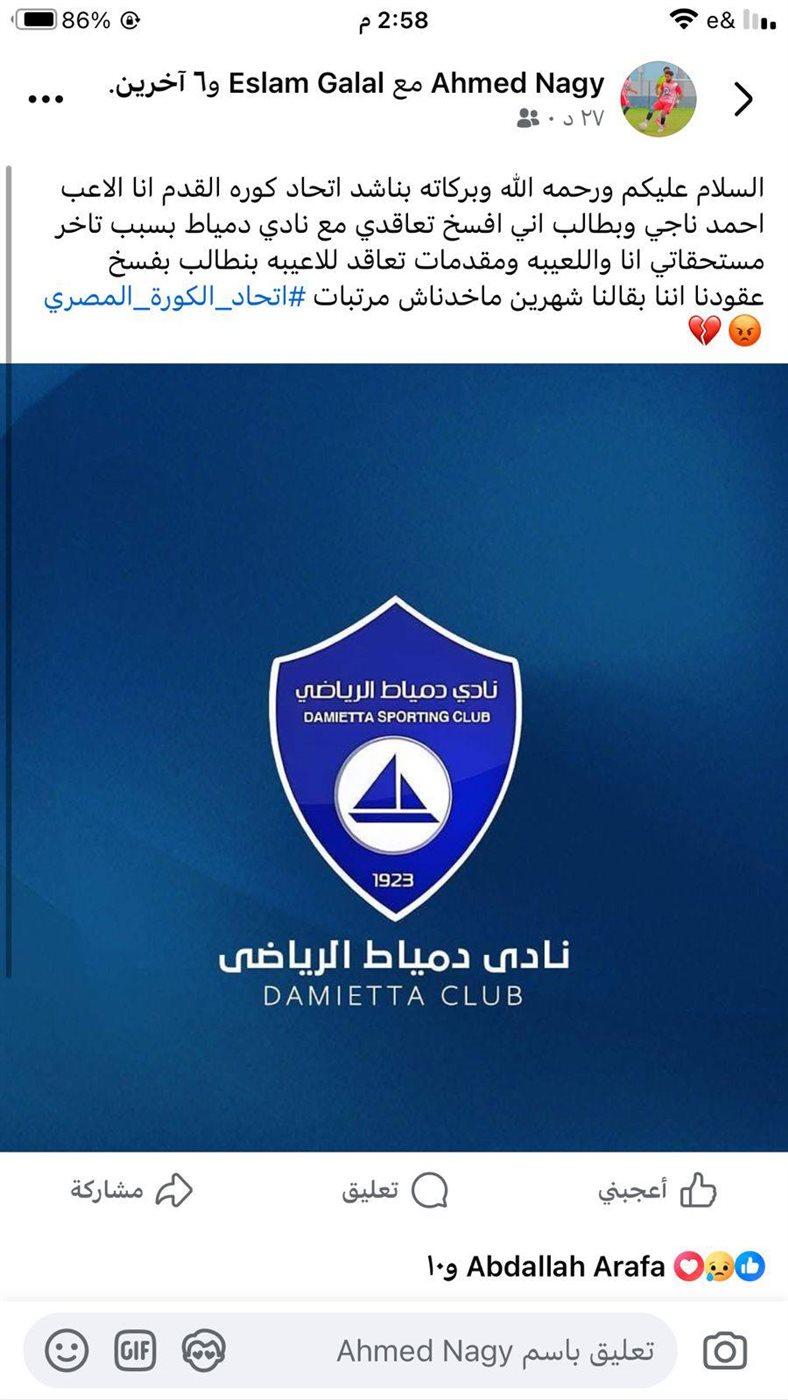The height and width of the screenshot is (1400, 788).
Task: Go back using the header arrow
Action: 743,99
